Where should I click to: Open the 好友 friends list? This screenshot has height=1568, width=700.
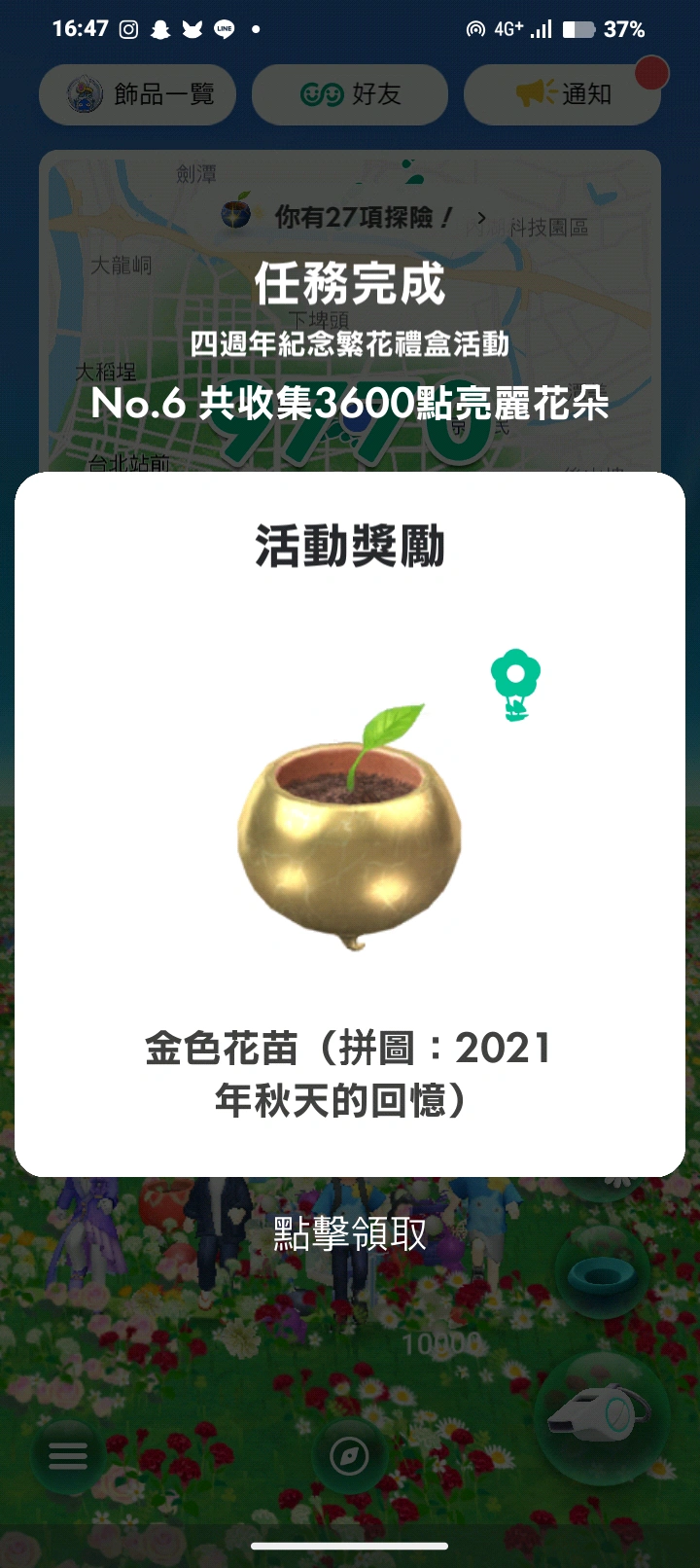[350, 94]
